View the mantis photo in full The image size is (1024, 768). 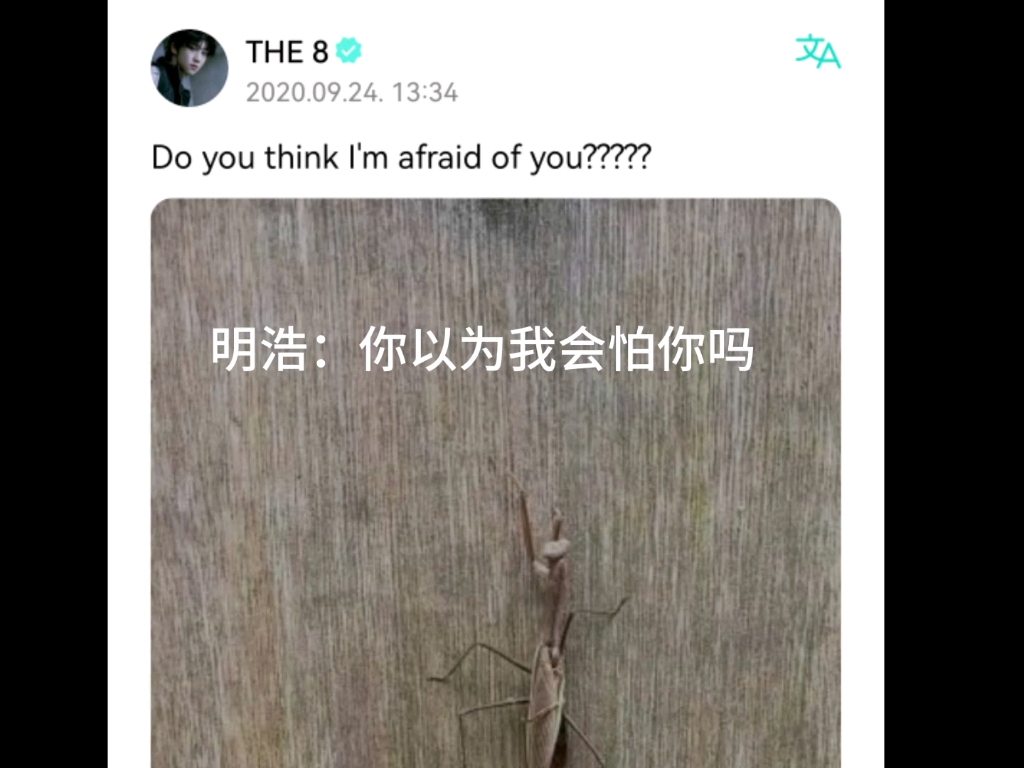click(x=496, y=560)
